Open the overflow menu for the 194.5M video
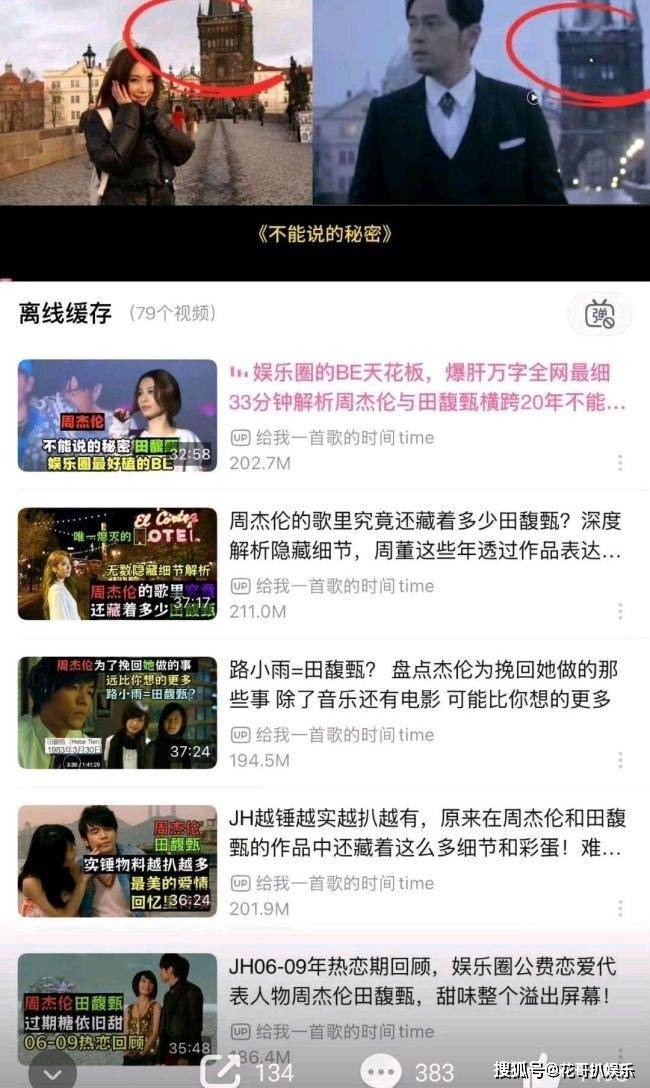Screen dimensions: 650x1088 pyautogui.click(x=620, y=760)
